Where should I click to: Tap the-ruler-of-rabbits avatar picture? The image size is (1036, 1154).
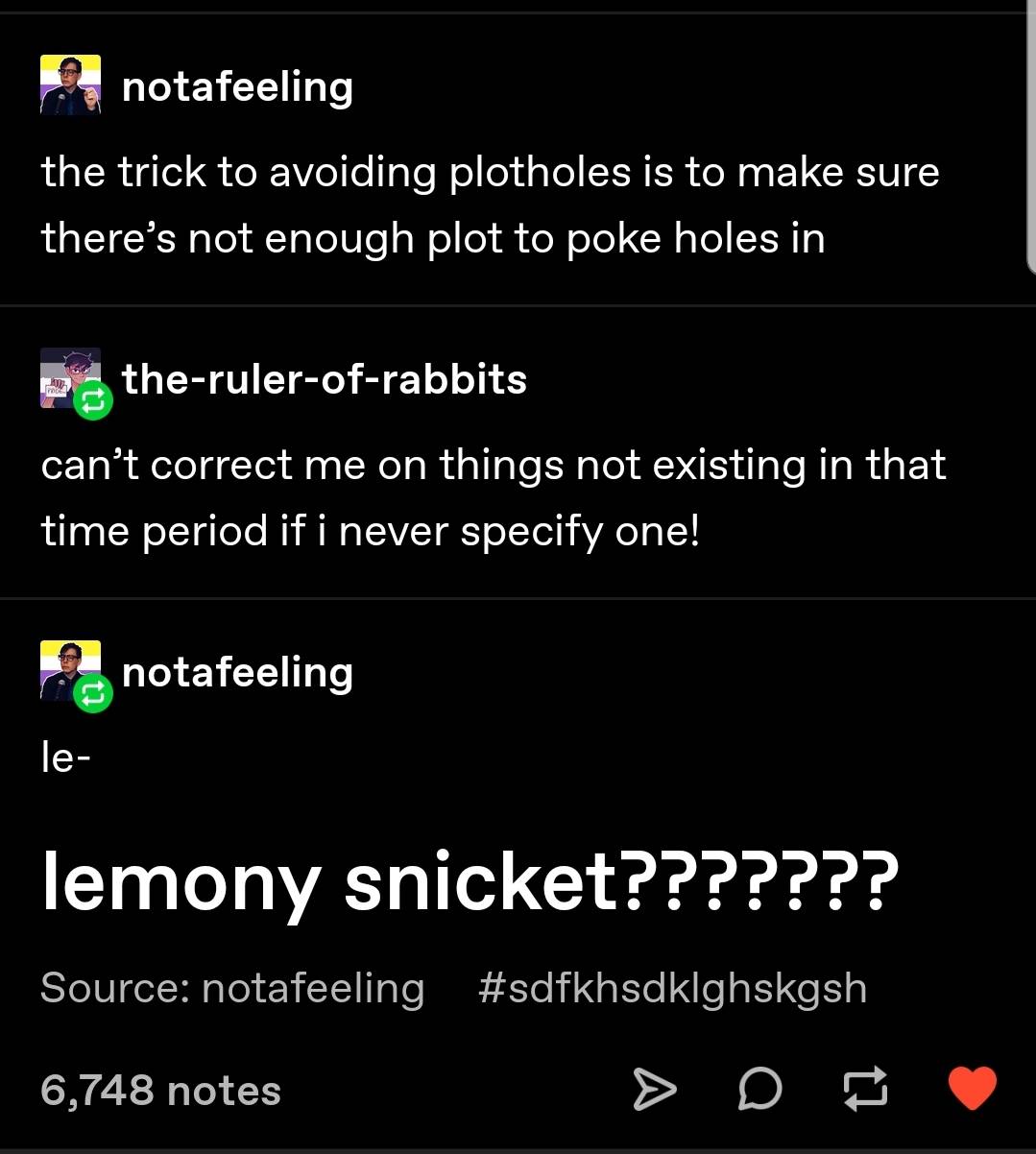coord(70,377)
